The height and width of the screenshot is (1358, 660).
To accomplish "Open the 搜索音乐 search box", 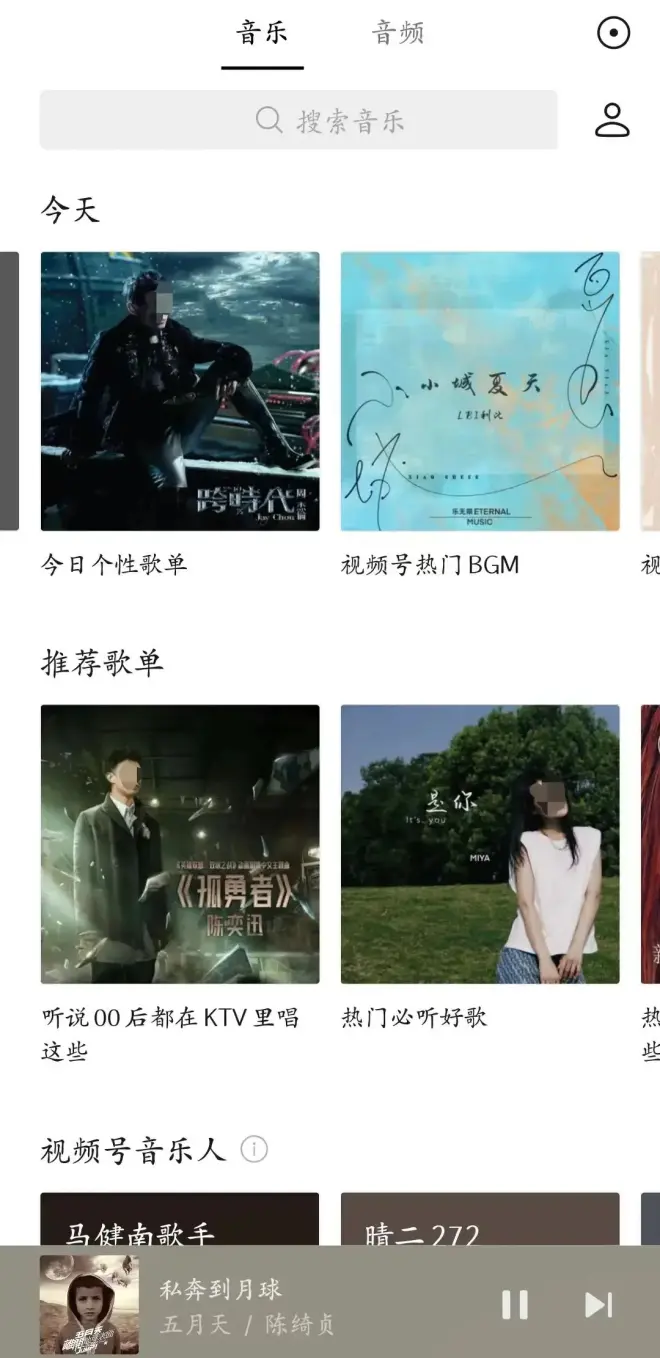I will (x=298, y=120).
